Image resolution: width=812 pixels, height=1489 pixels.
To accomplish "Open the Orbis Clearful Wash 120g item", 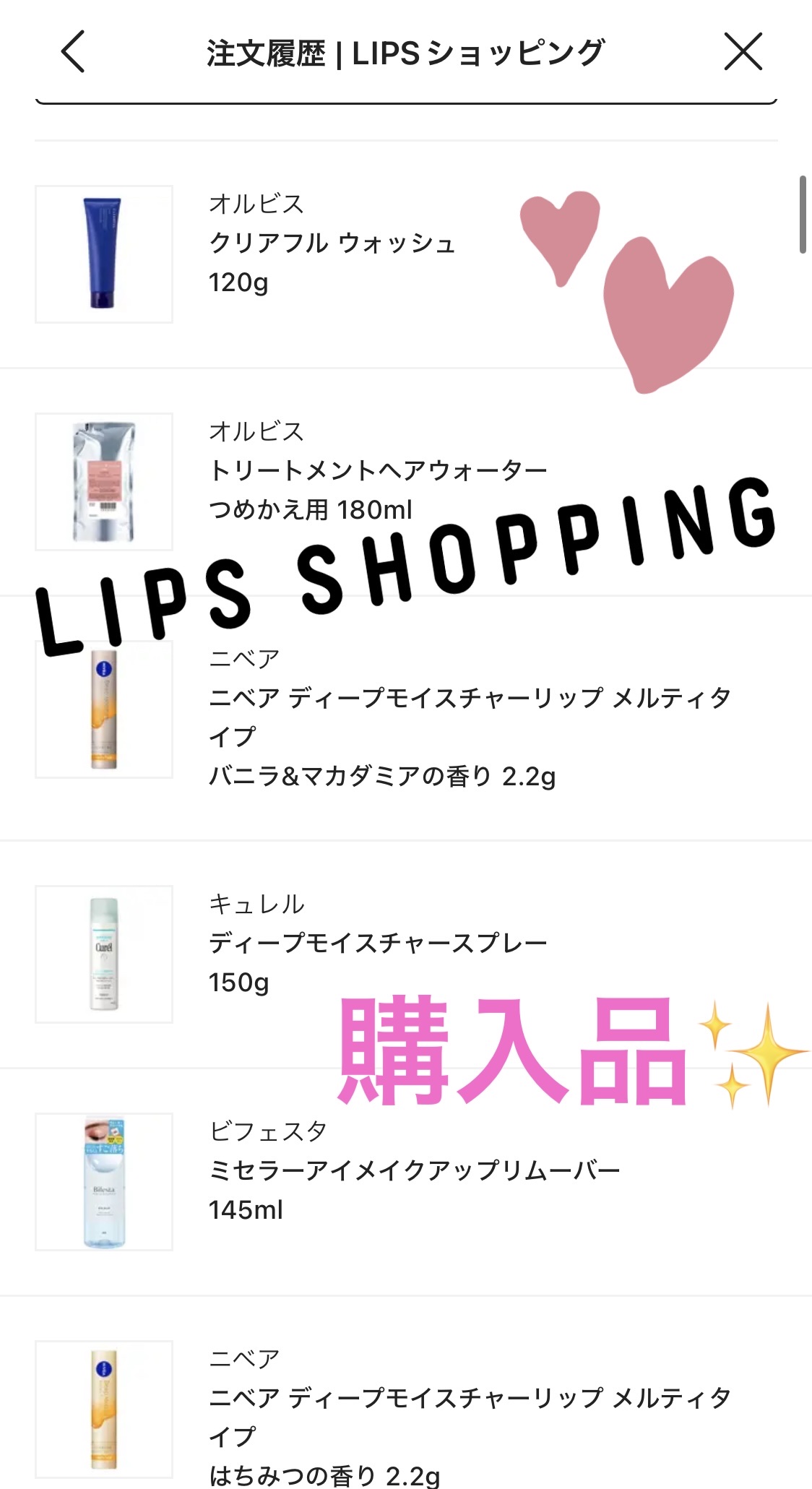I will click(332, 243).
